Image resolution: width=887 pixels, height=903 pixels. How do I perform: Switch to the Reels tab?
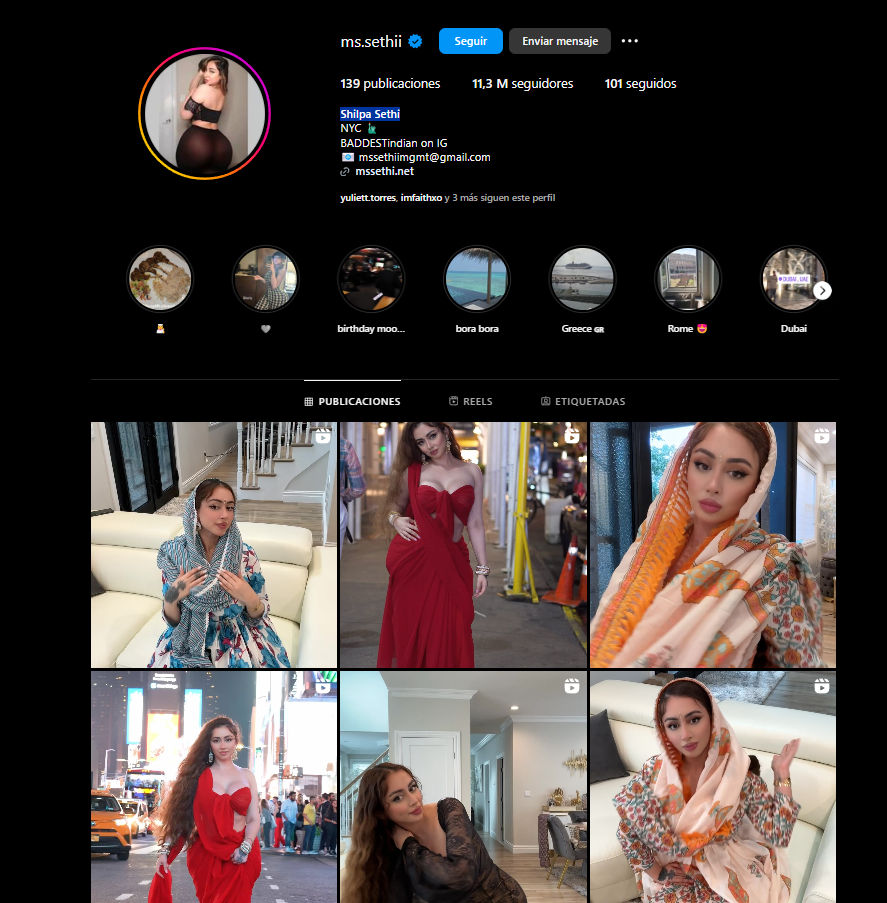coord(470,401)
